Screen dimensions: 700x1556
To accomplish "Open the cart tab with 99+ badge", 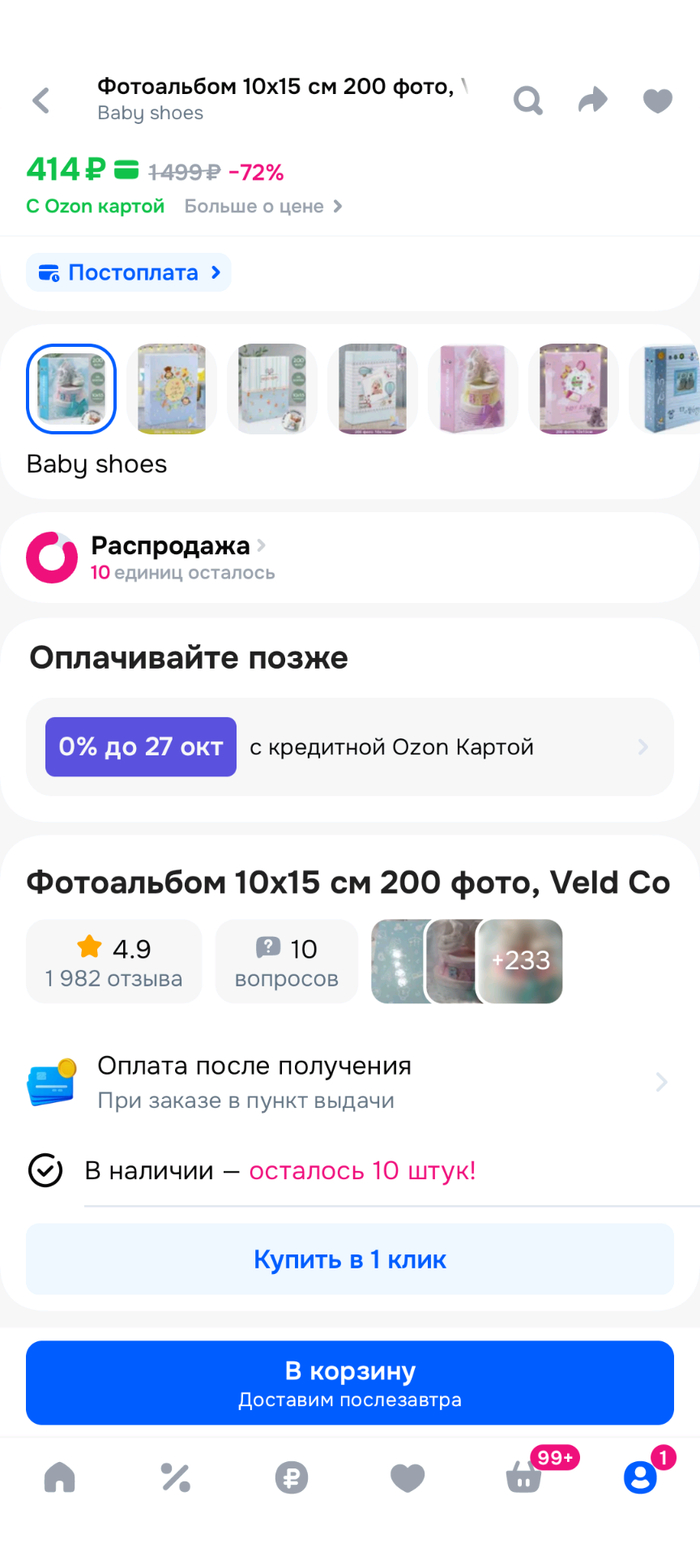I will tap(525, 1477).
